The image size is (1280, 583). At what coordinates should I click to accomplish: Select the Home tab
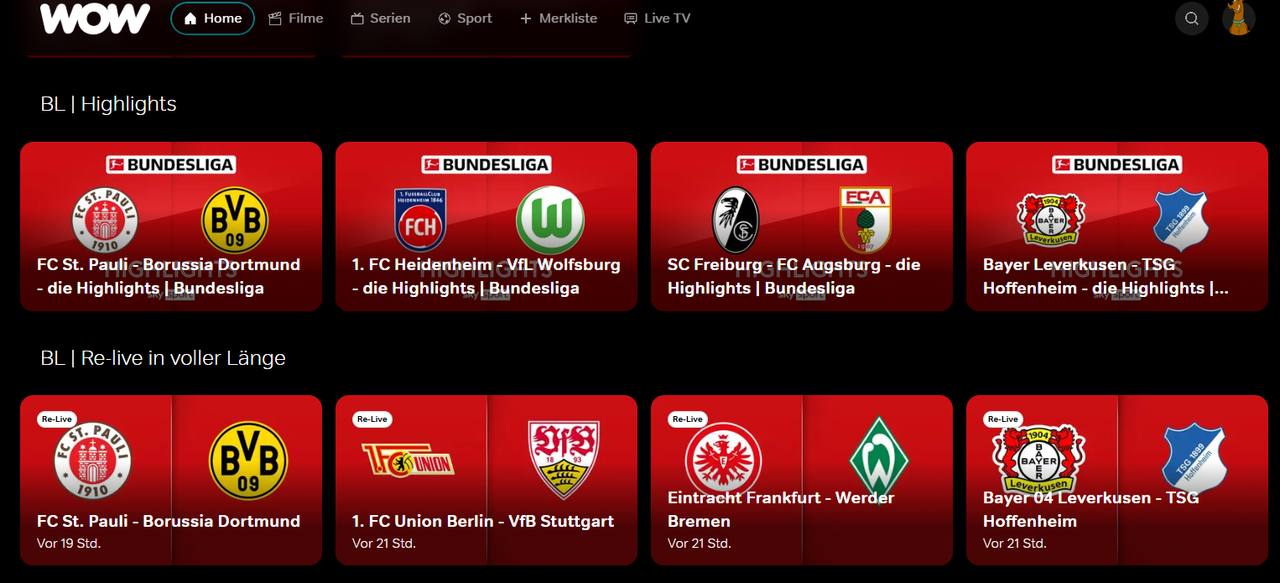point(212,18)
